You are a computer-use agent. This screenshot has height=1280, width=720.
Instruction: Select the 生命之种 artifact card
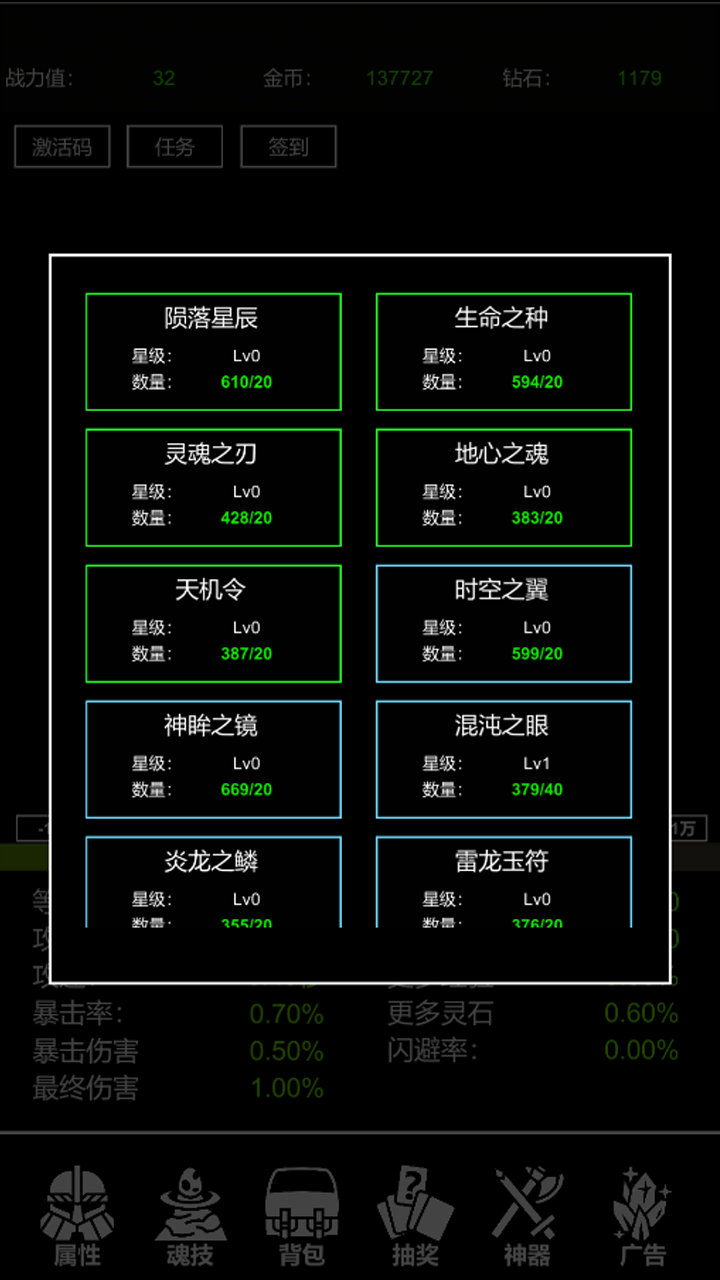[502, 351]
